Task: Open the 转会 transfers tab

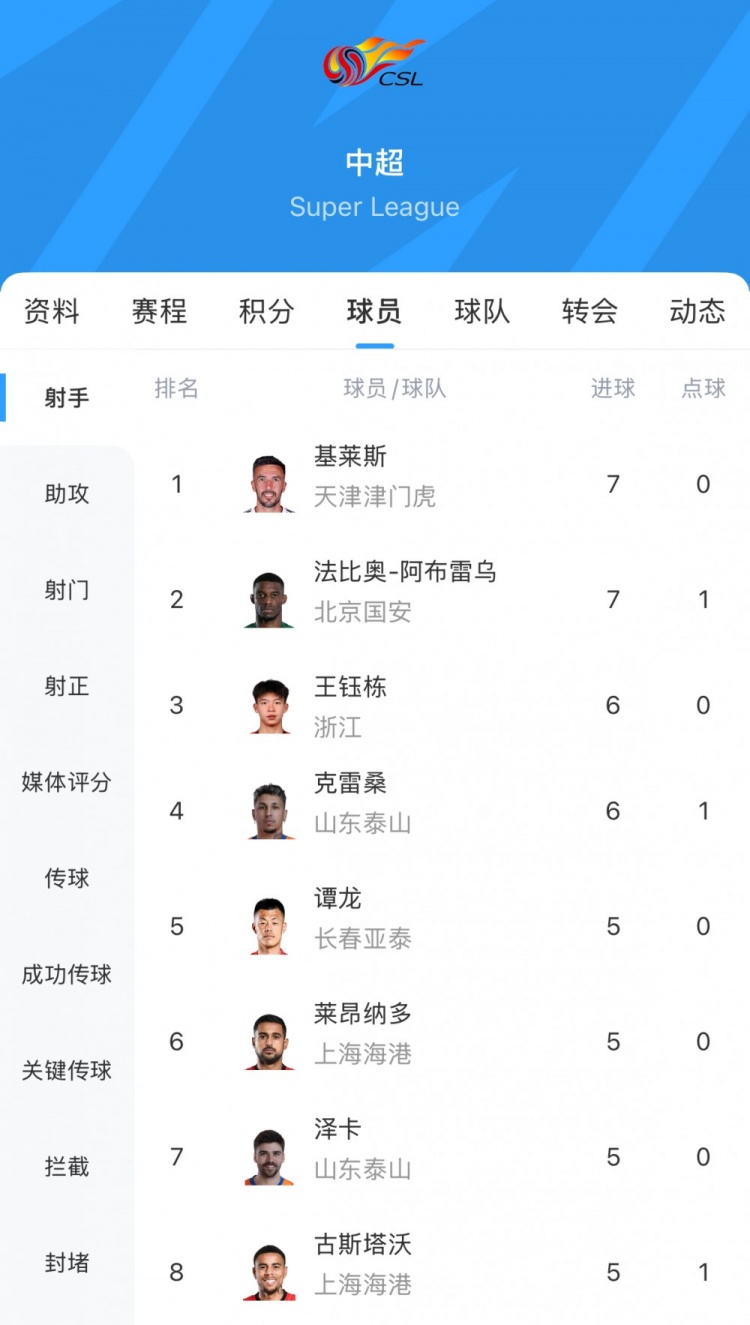Action: coord(590,311)
